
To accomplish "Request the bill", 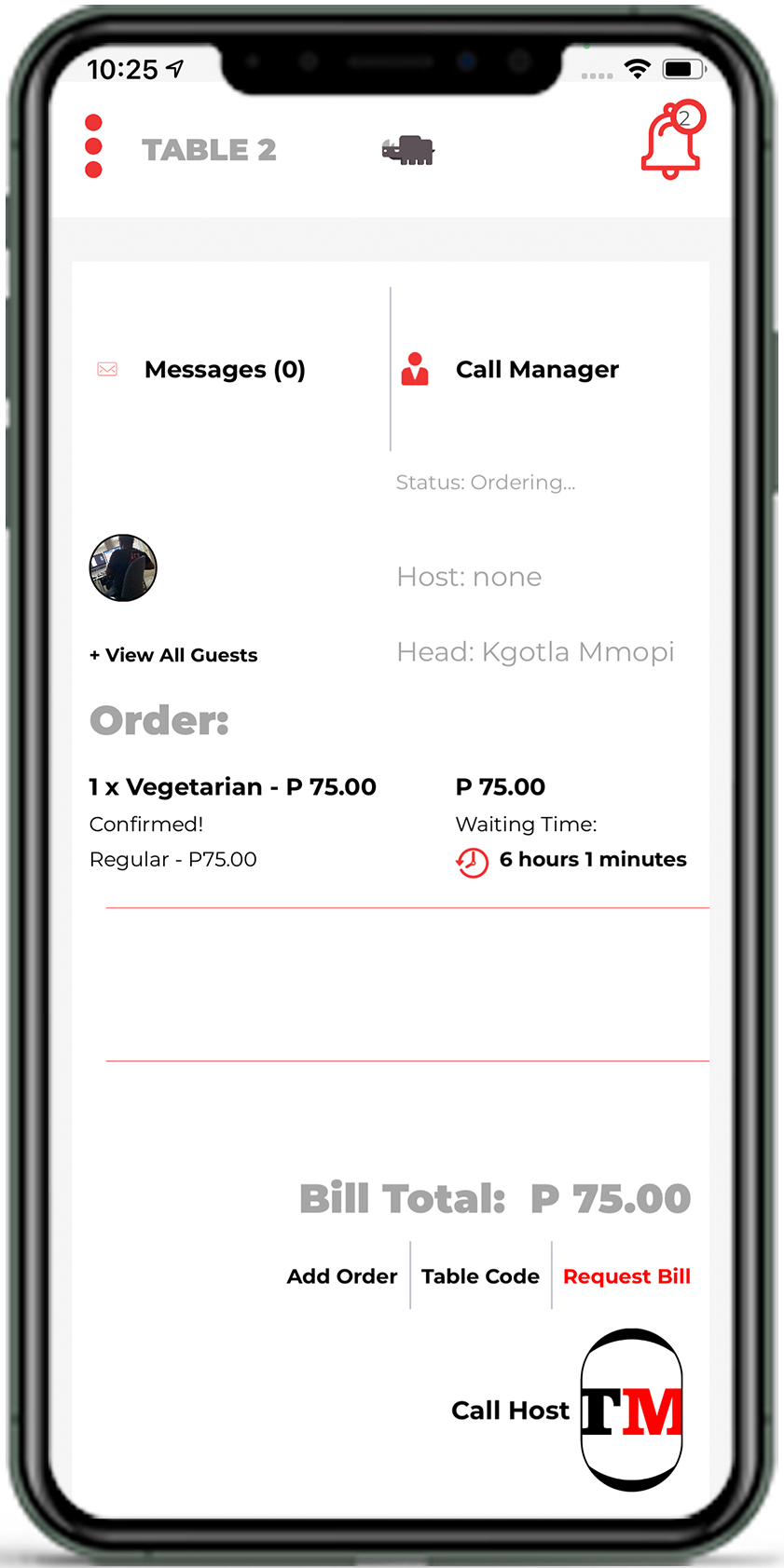I will (x=626, y=1276).
